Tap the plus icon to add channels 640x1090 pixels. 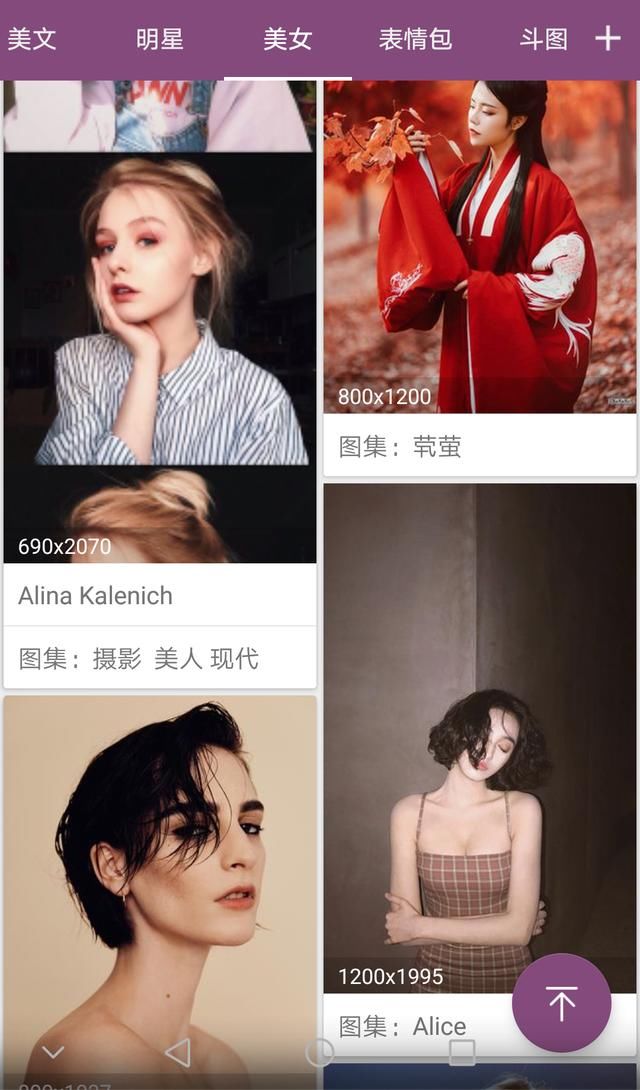coord(608,39)
